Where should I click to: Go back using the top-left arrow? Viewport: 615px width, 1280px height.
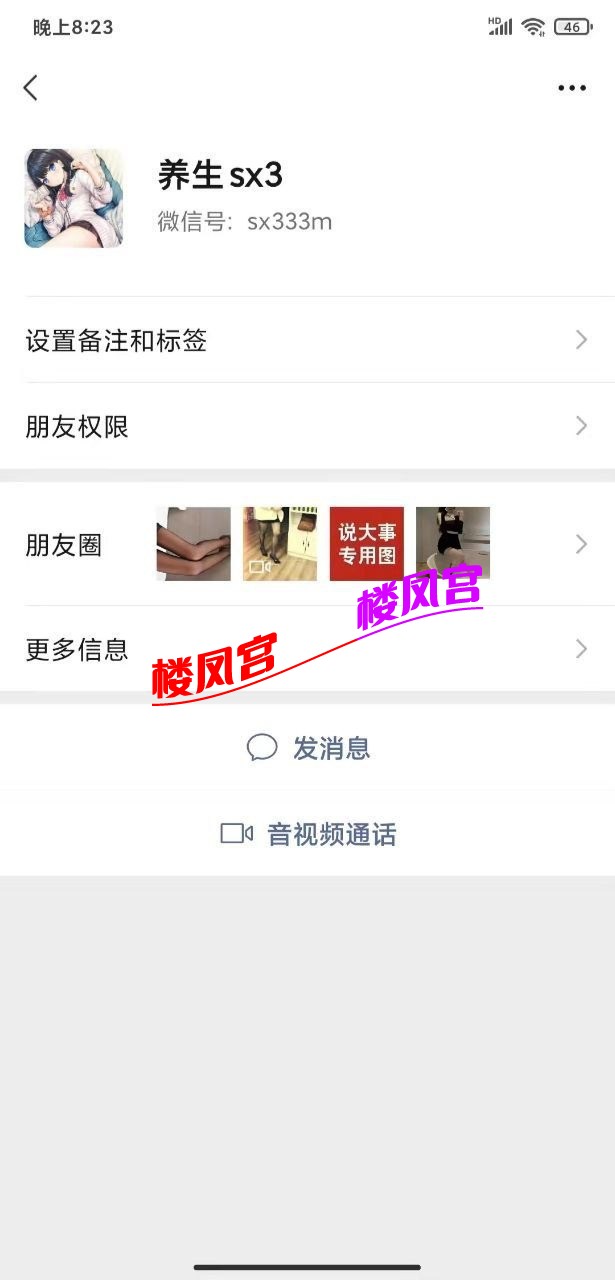click(31, 88)
